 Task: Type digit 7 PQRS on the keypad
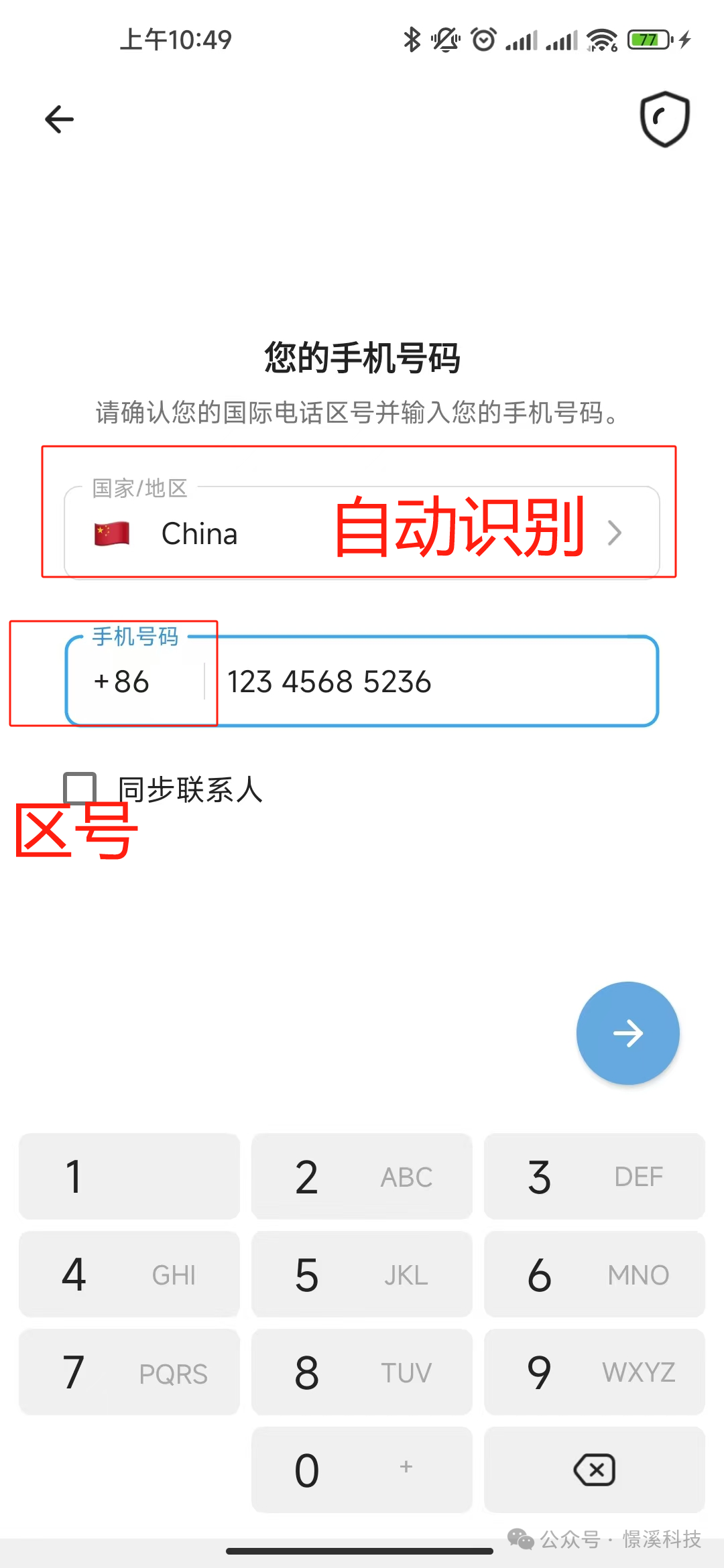129,1372
